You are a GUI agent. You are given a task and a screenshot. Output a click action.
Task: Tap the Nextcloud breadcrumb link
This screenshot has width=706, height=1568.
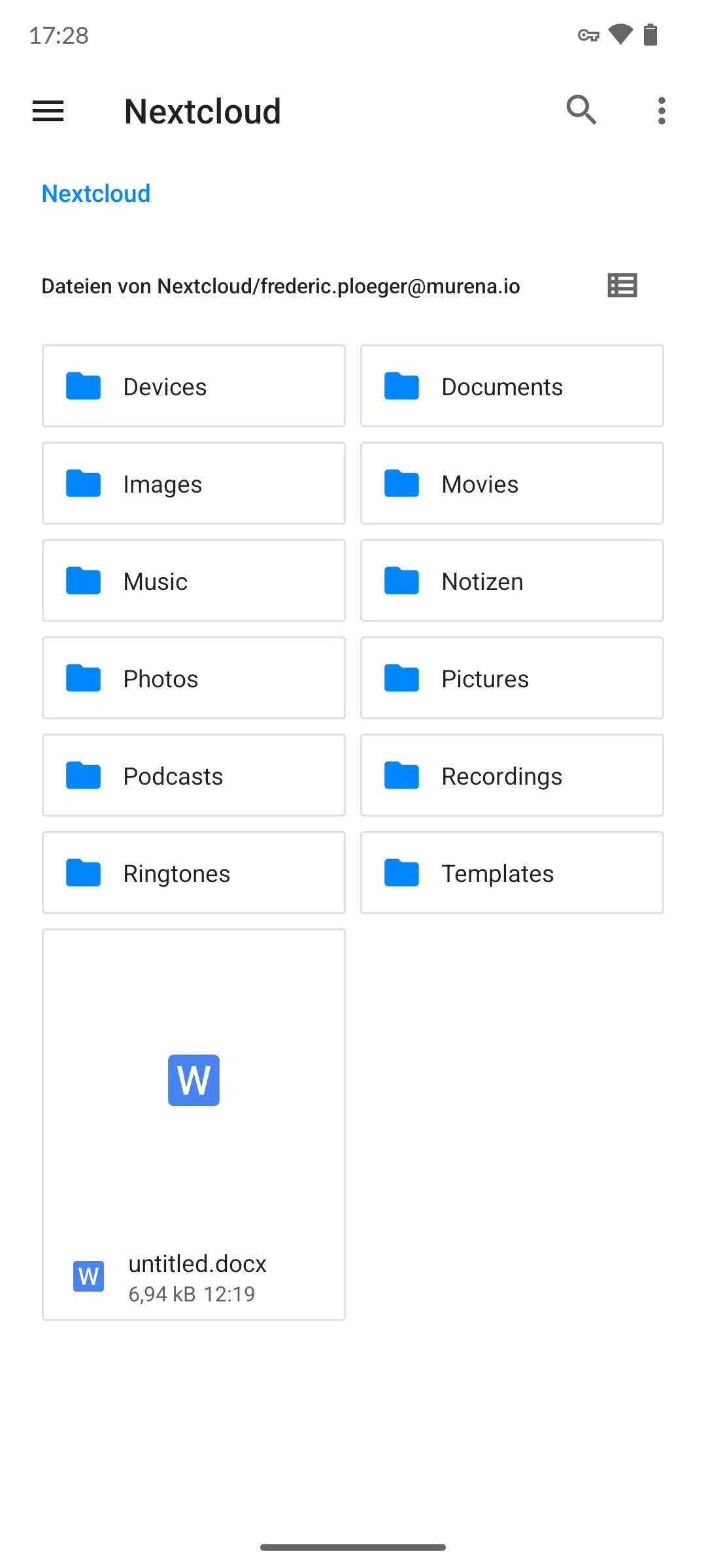96,193
